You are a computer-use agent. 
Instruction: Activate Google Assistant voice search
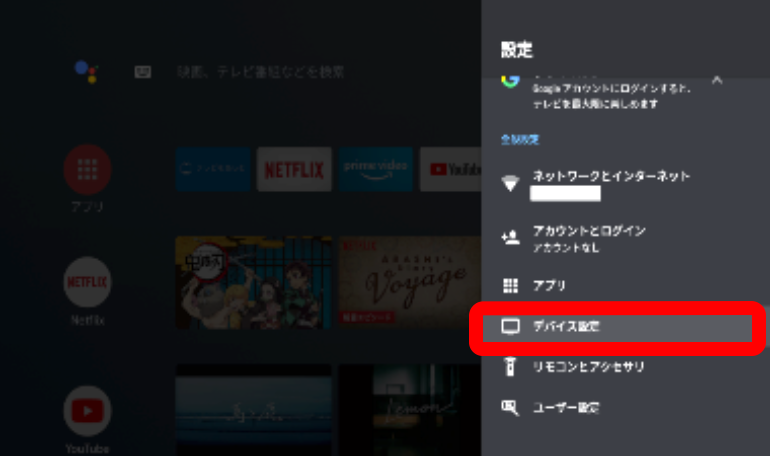pyautogui.click(x=87, y=71)
